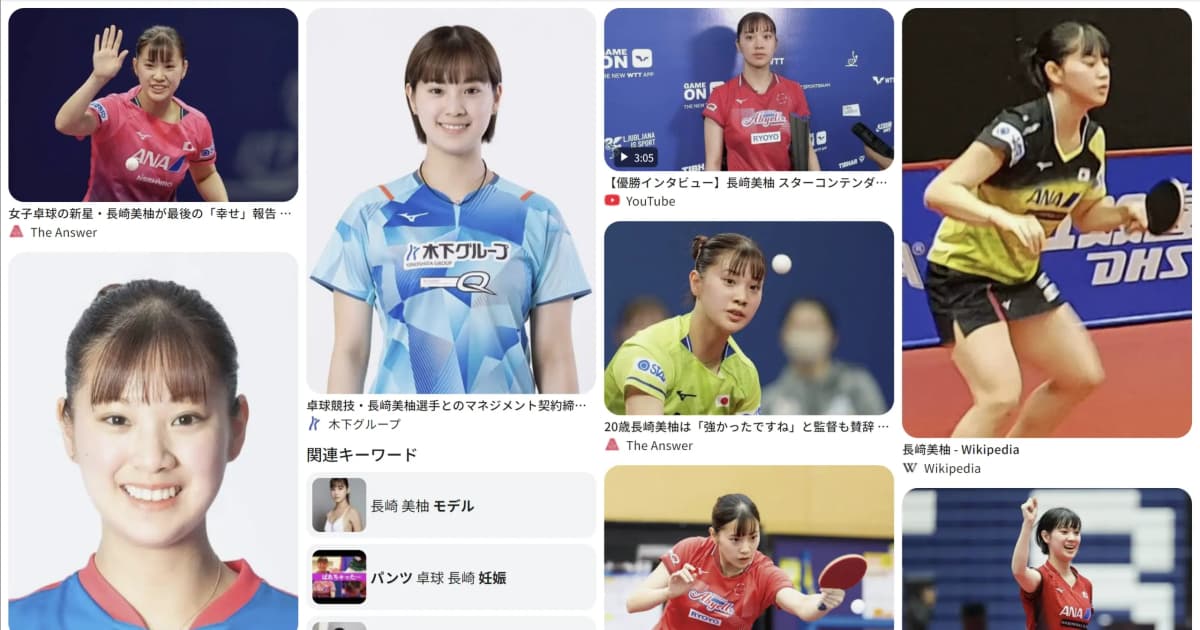Open the 木下グループ management contract image
Viewport: 1200px width, 630px height.
pyautogui.click(x=451, y=201)
